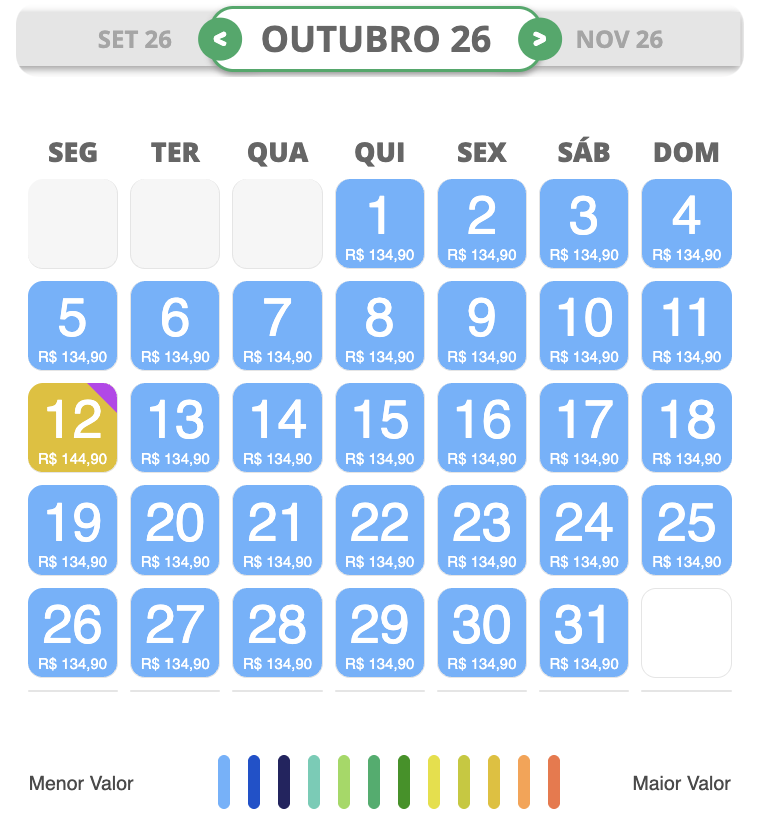The image size is (760, 826).
Task: Select October 25 date
Action: pyautogui.click(x=686, y=531)
